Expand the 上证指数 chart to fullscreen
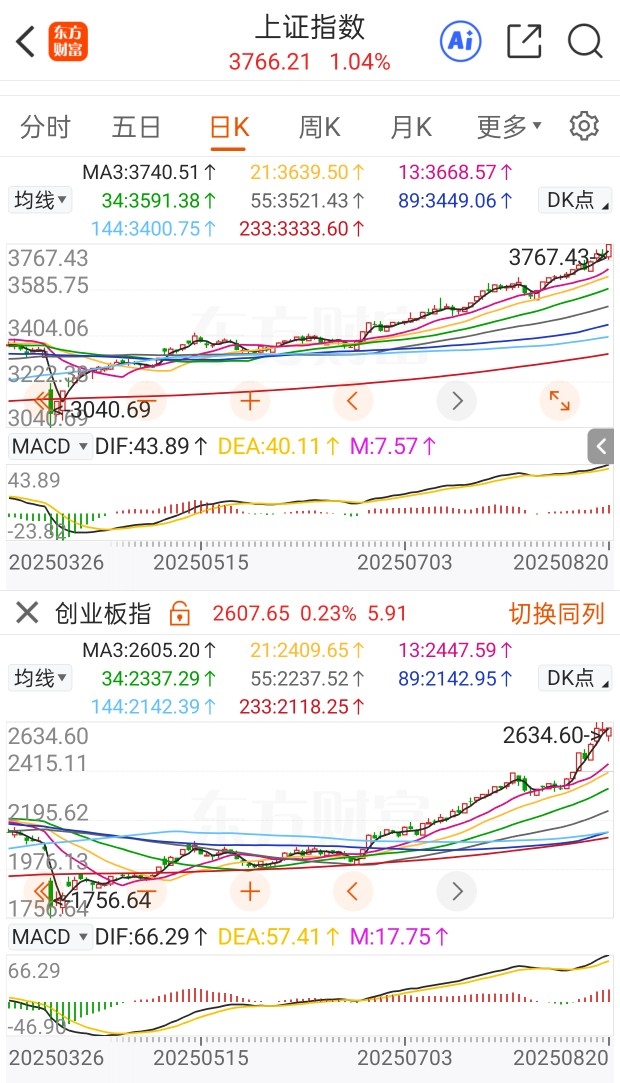Viewport: 620px width, 1083px height. (x=559, y=401)
